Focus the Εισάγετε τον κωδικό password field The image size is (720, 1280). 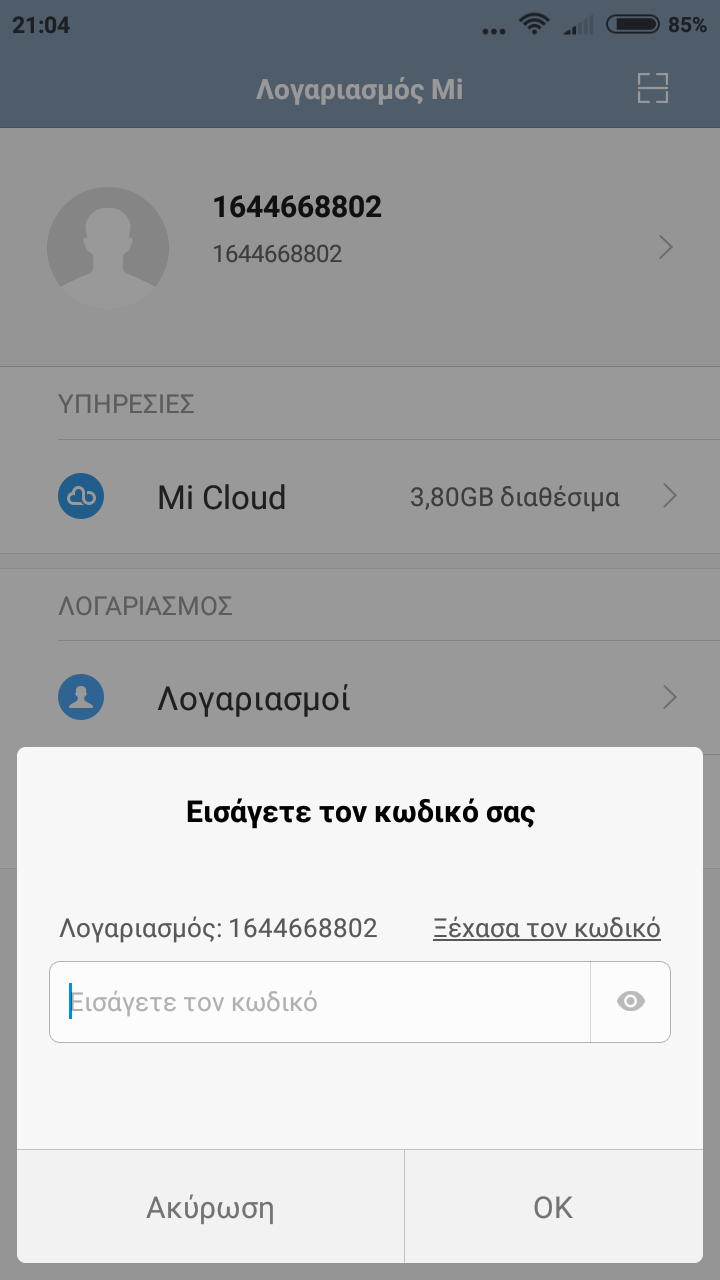click(x=320, y=1002)
